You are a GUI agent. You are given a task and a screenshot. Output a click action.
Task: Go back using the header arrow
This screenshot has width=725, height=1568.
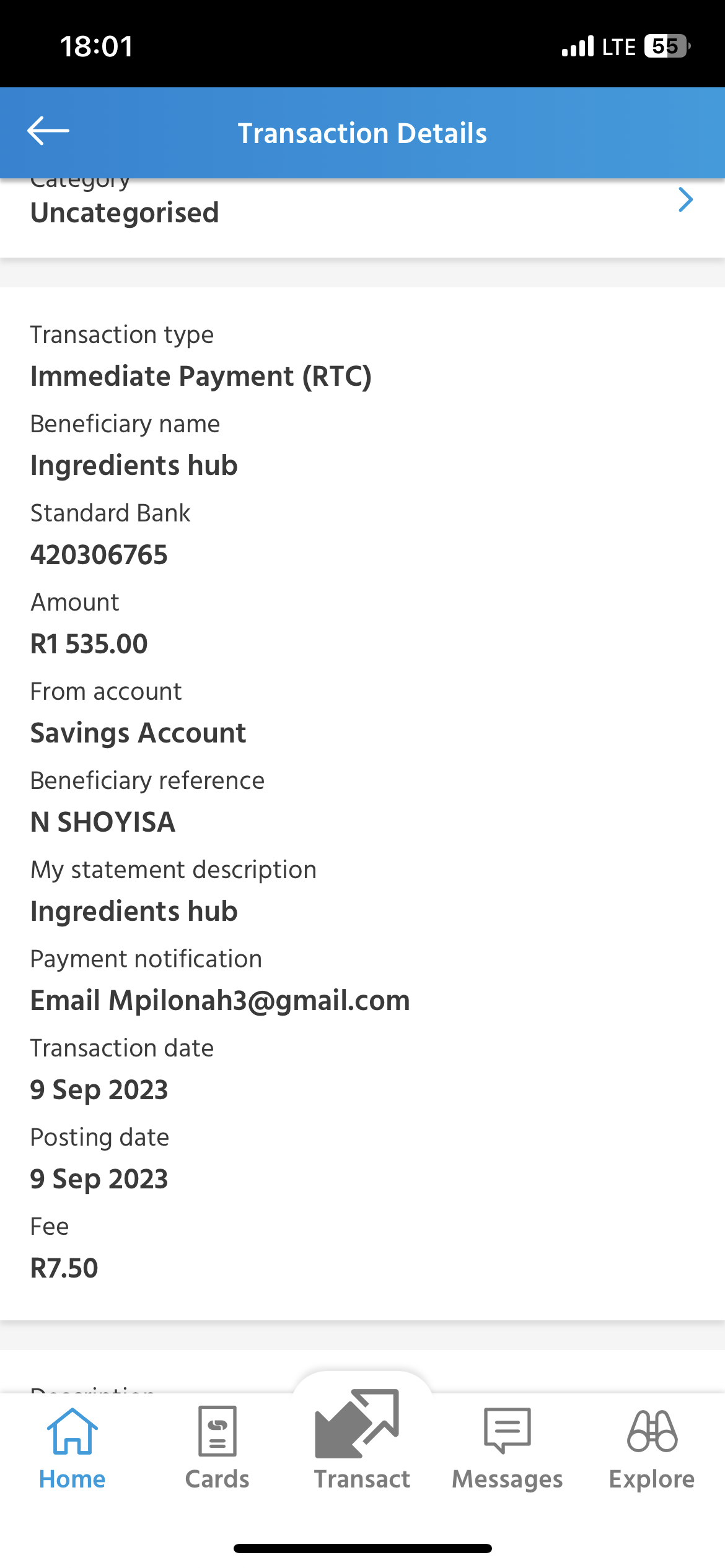(x=48, y=131)
